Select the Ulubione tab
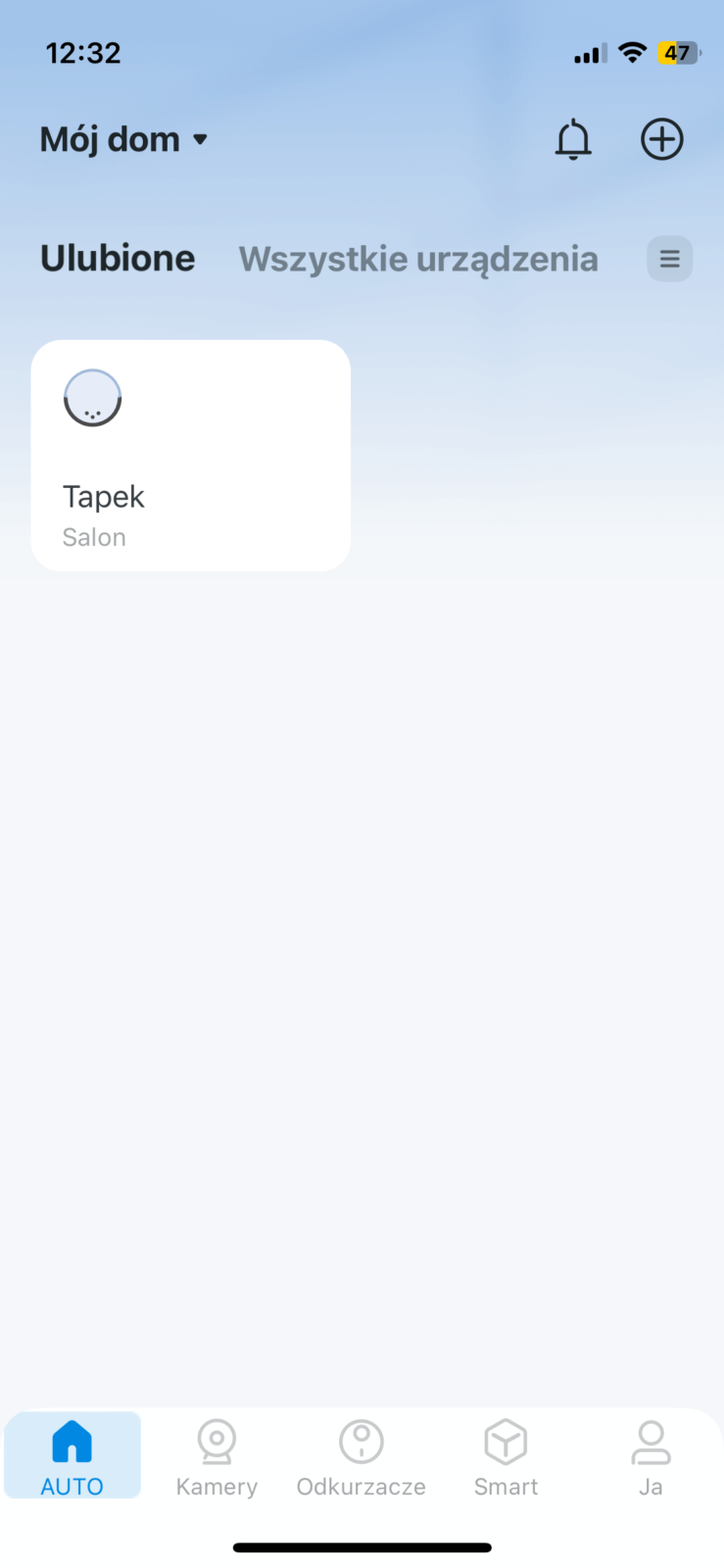Viewport: 724px width, 1568px height. [x=118, y=259]
